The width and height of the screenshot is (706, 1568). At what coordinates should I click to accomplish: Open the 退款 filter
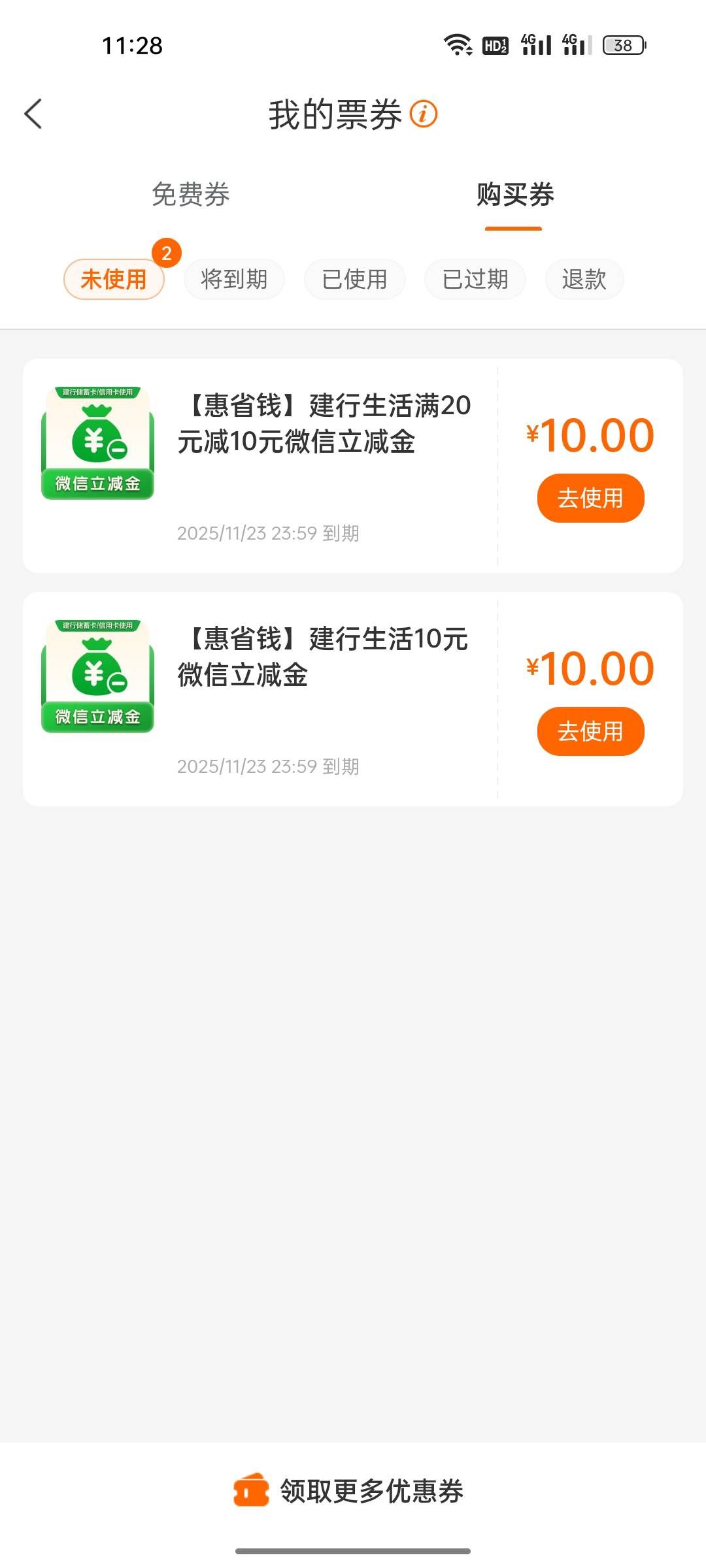click(x=584, y=280)
